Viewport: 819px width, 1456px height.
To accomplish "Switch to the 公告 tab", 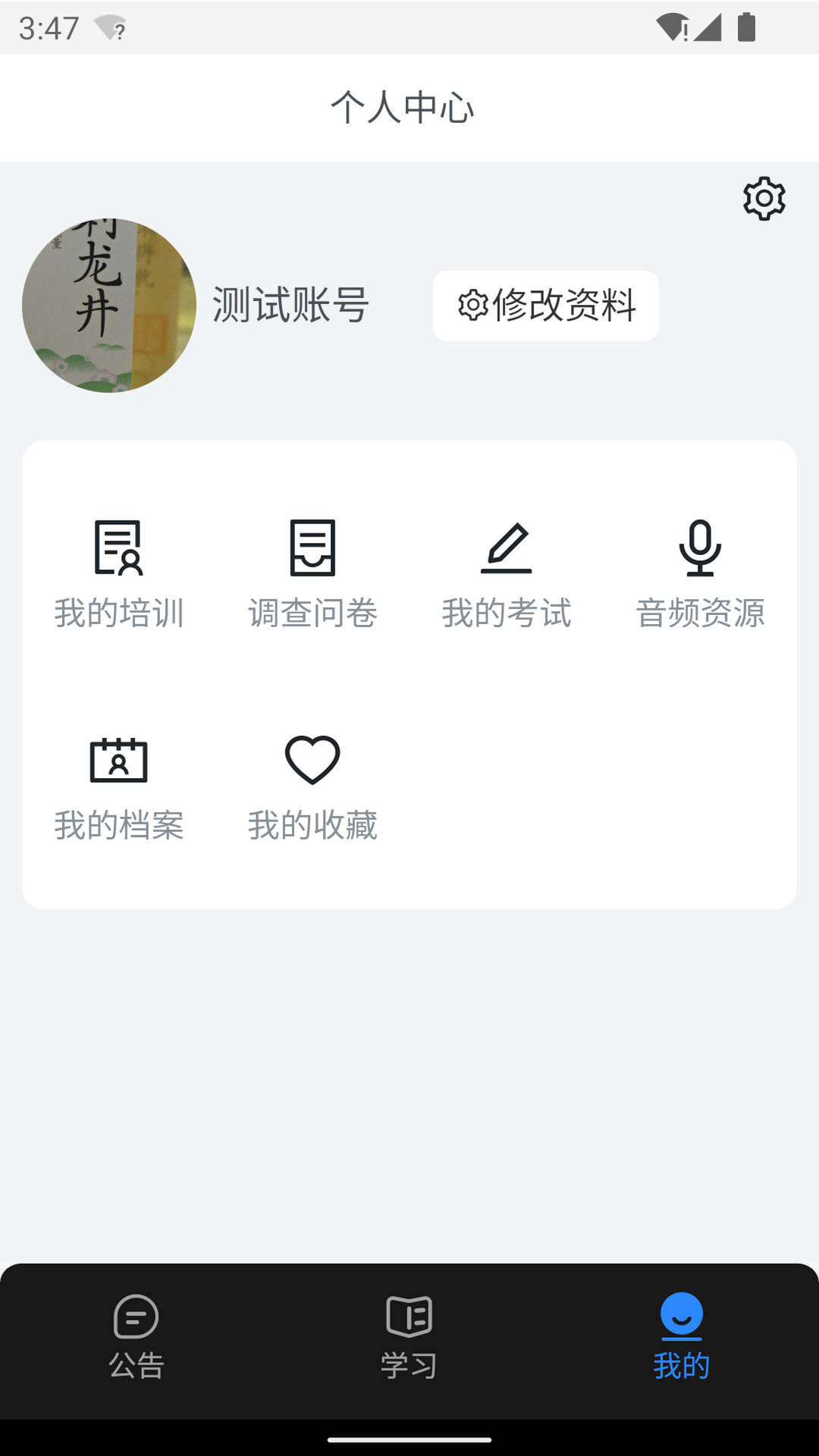I will click(x=136, y=1337).
